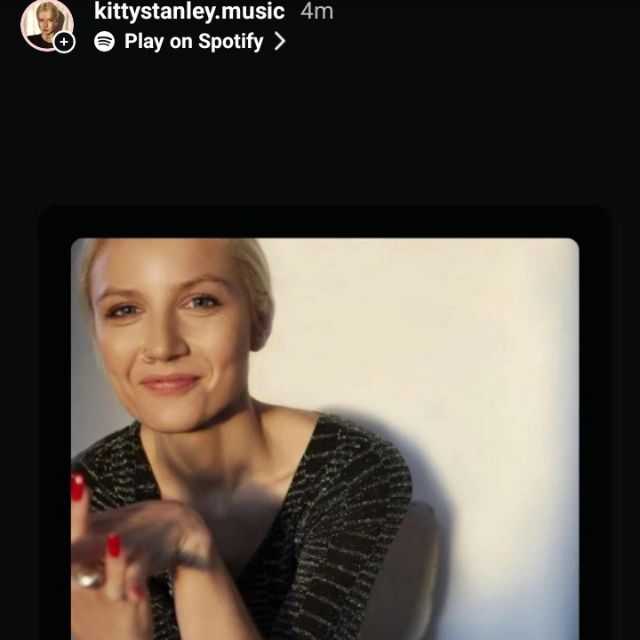Open the kittystanley.music username link
This screenshot has width=640, height=640.
click(189, 12)
